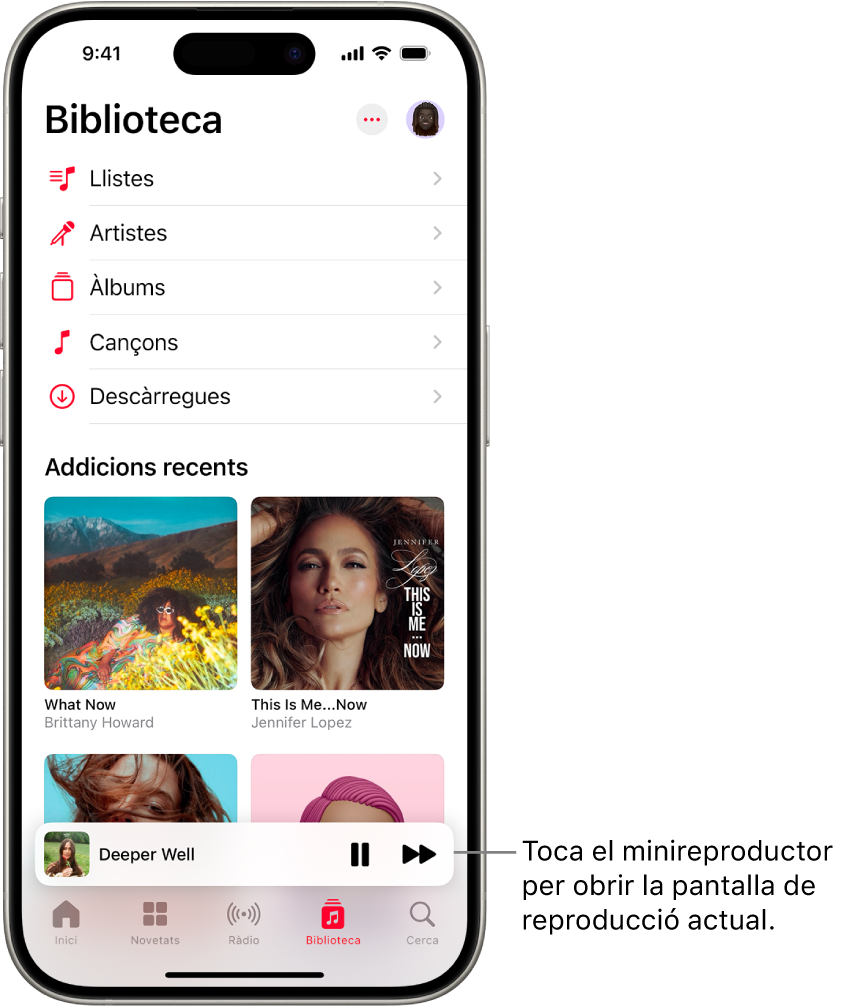Open the Artistes list
The image size is (843, 1008).
(245, 233)
